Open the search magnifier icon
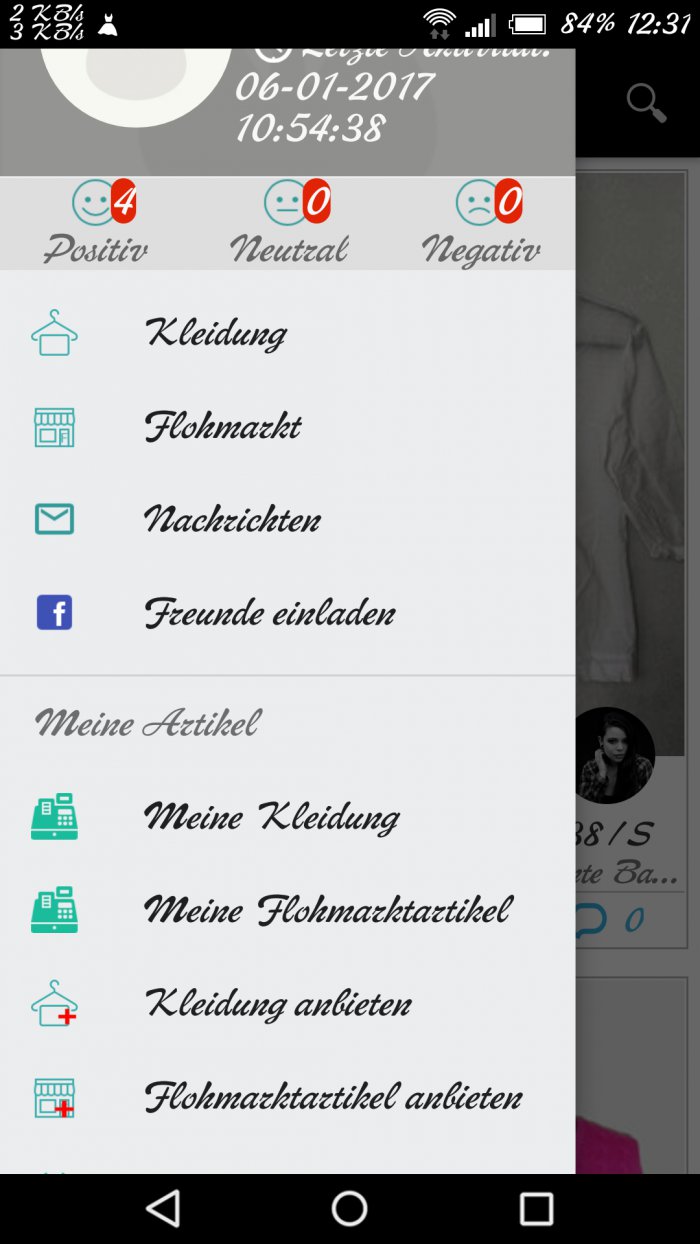700x1244 pixels. coord(646,102)
